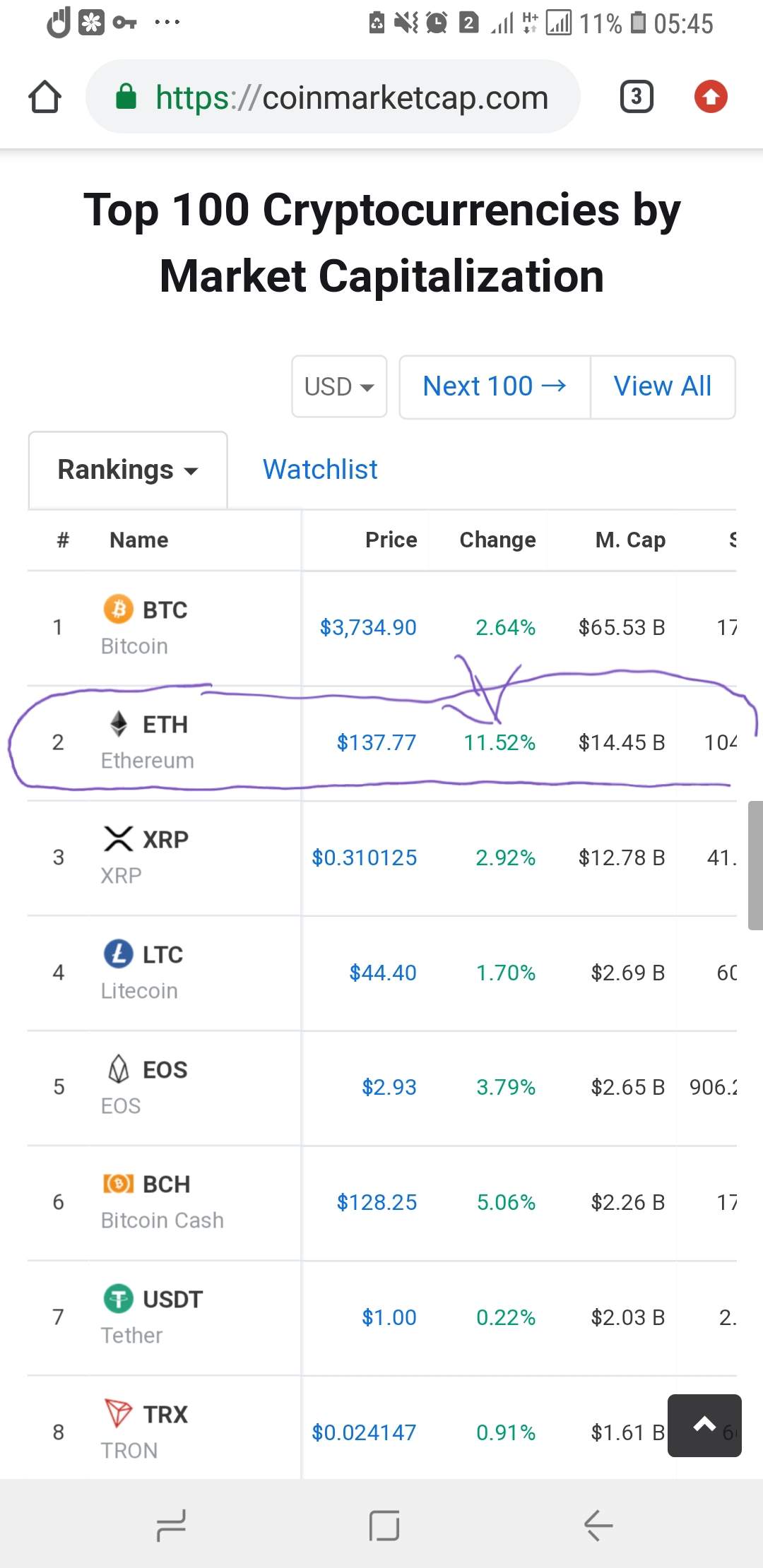Expand the Rankings dropdown
This screenshot has width=763, height=1568.
tap(127, 469)
